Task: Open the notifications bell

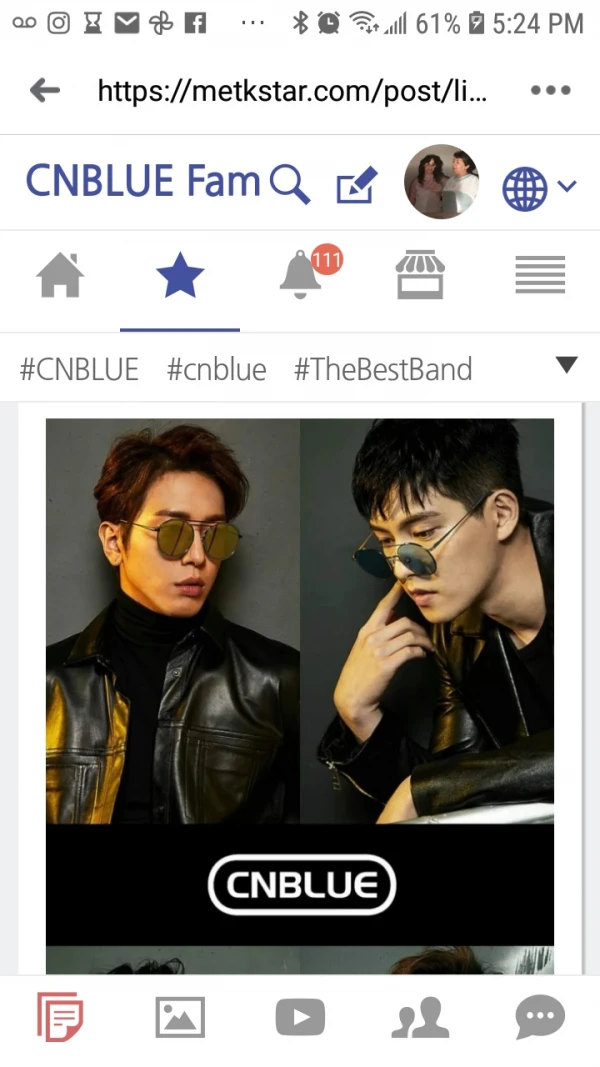Action: coord(301,275)
